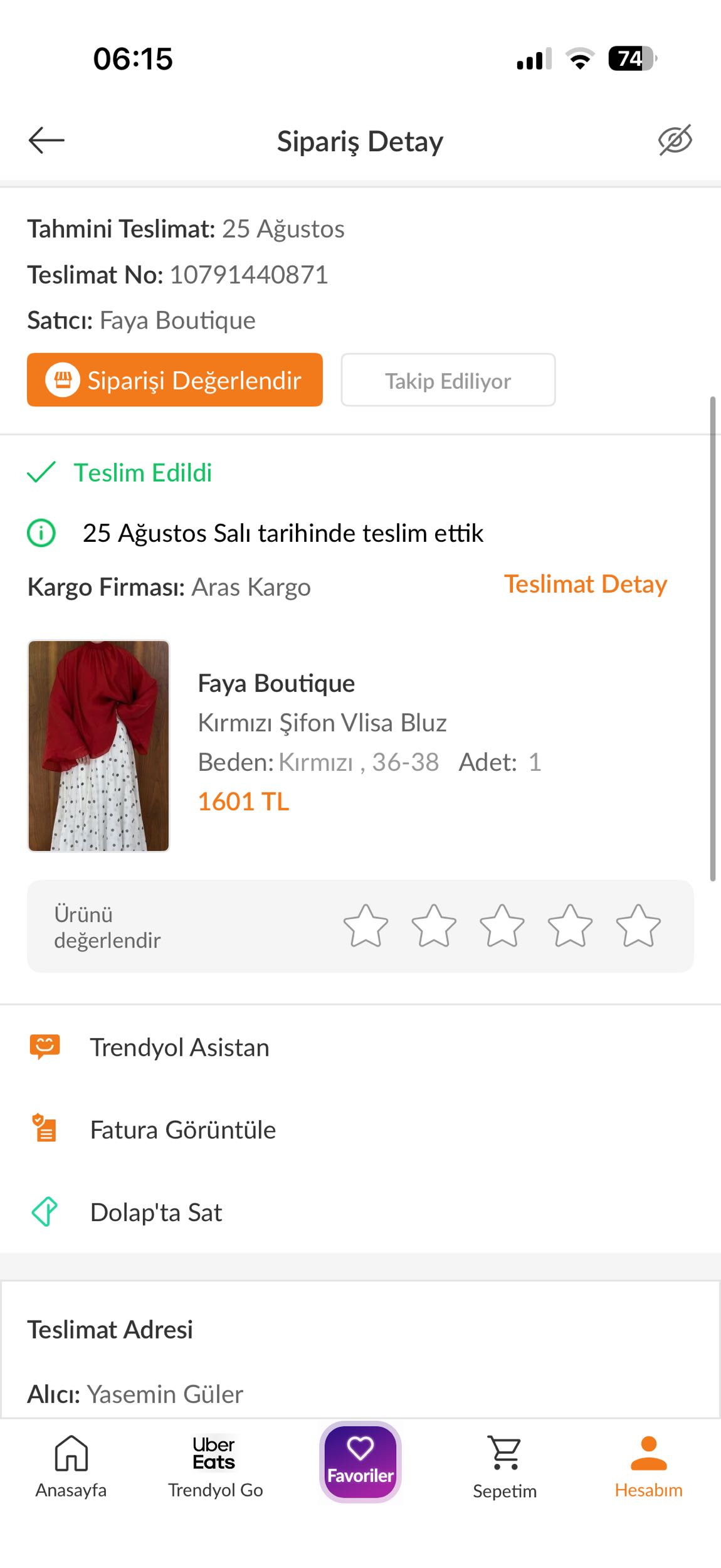Image resolution: width=721 pixels, height=1568 pixels.
Task: Rate the product with five stars
Action: point(638,926)
